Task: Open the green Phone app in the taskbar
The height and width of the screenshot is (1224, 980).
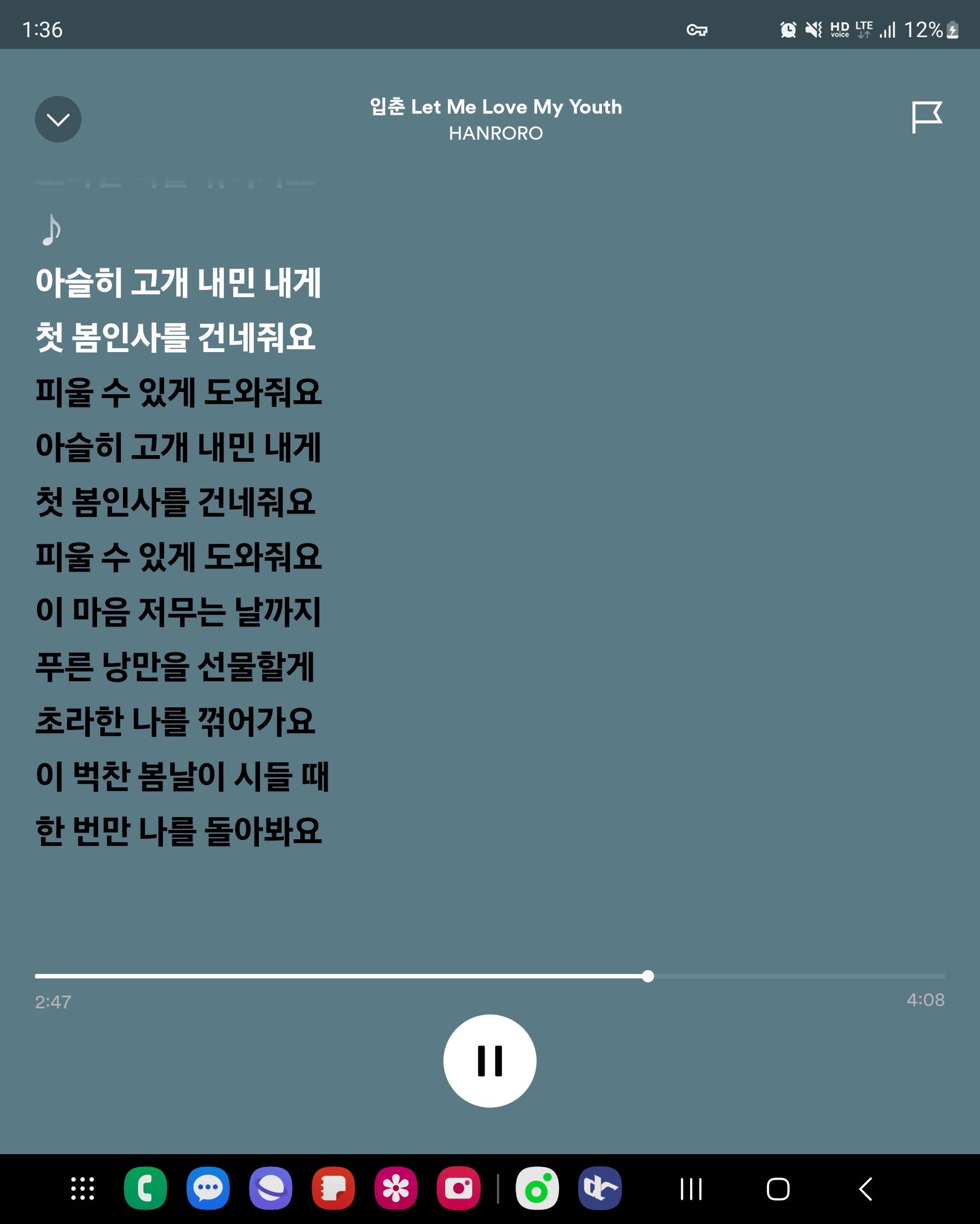Action: pos(145,1189)
